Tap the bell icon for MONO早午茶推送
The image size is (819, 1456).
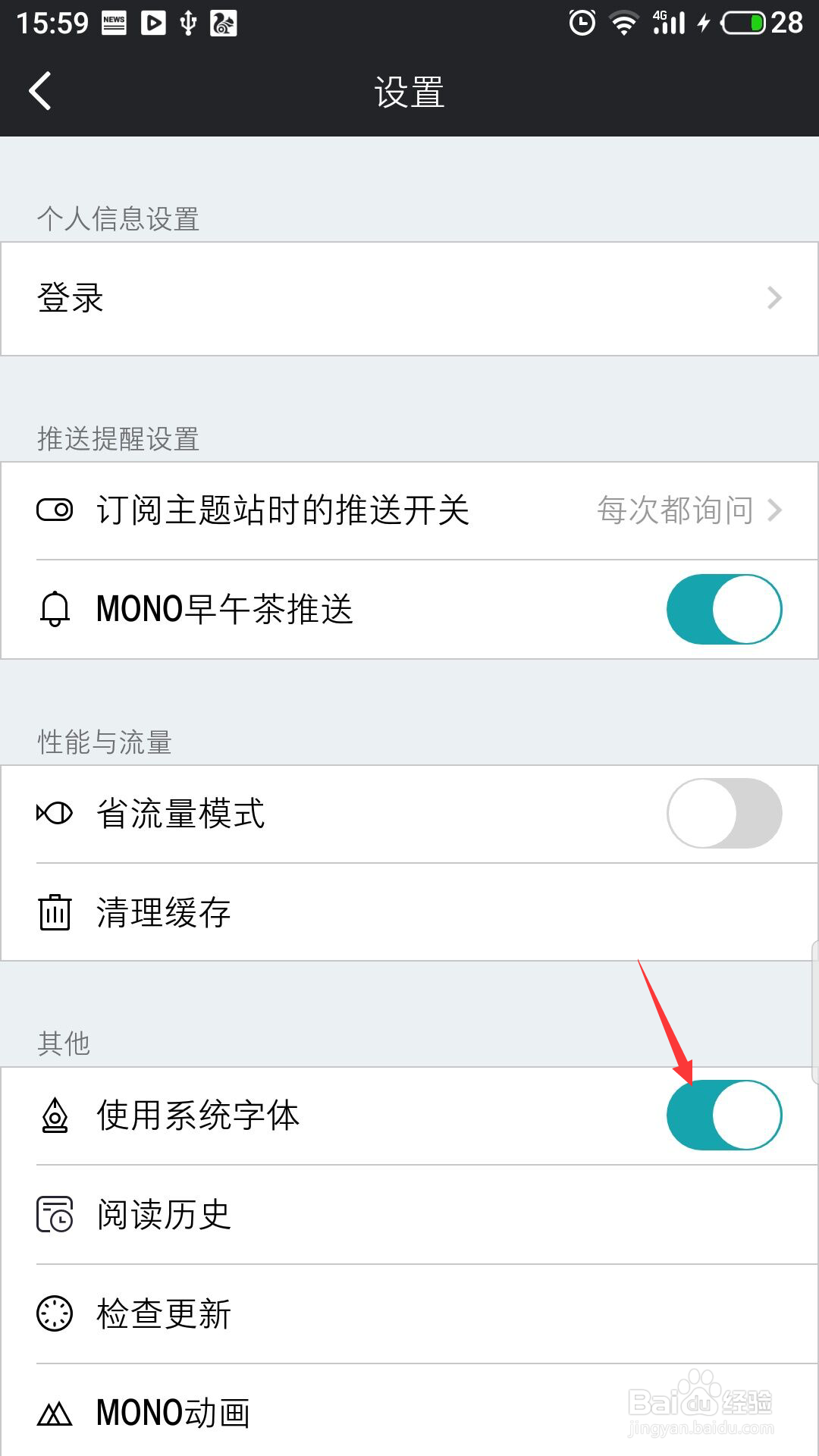(54, 607)
